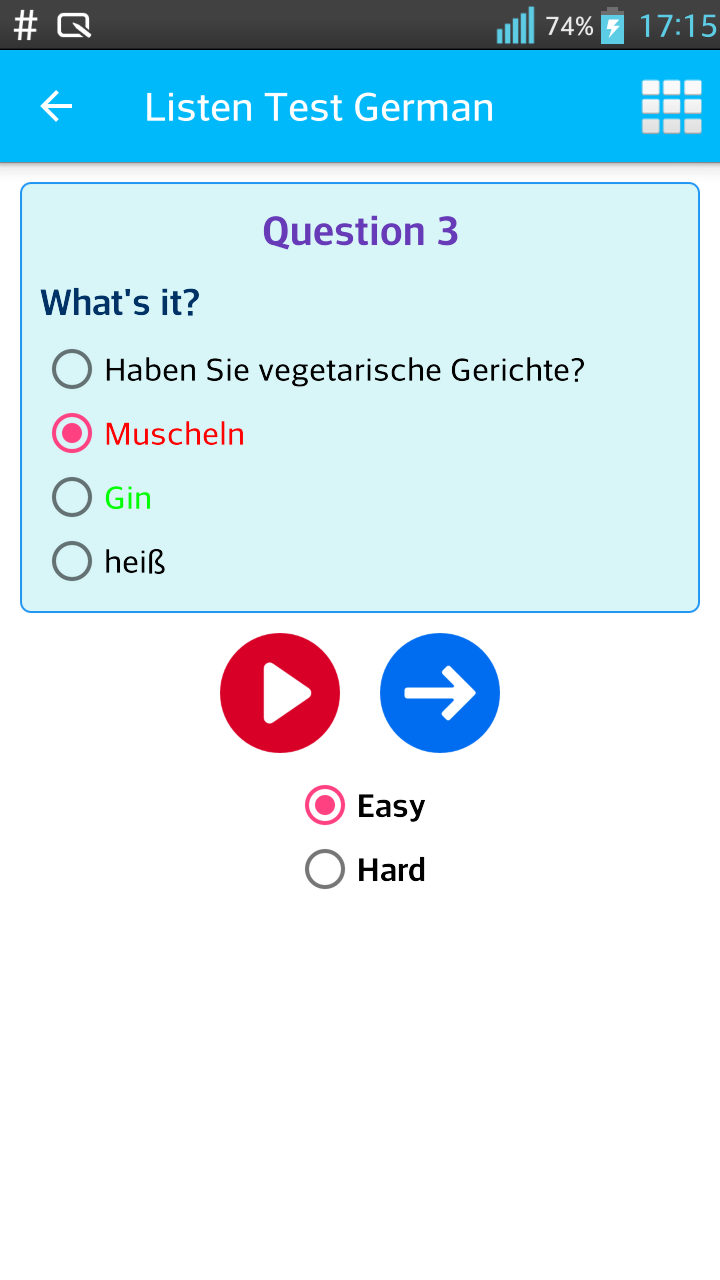Deselect the 'Muscheln' answer
720x1280 pixels.
click(71, 433)
